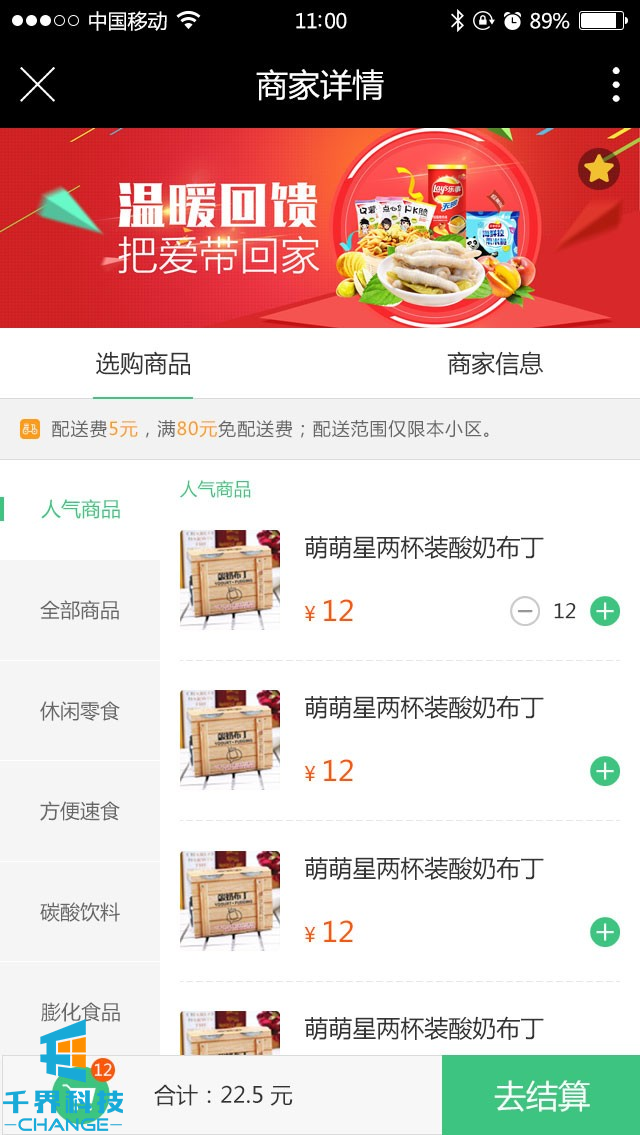The width and height of the screenshot is (640, 1135).
Task: Open the 膨化食品 category
Action: pyautogui.click(x=80, y=1010)
